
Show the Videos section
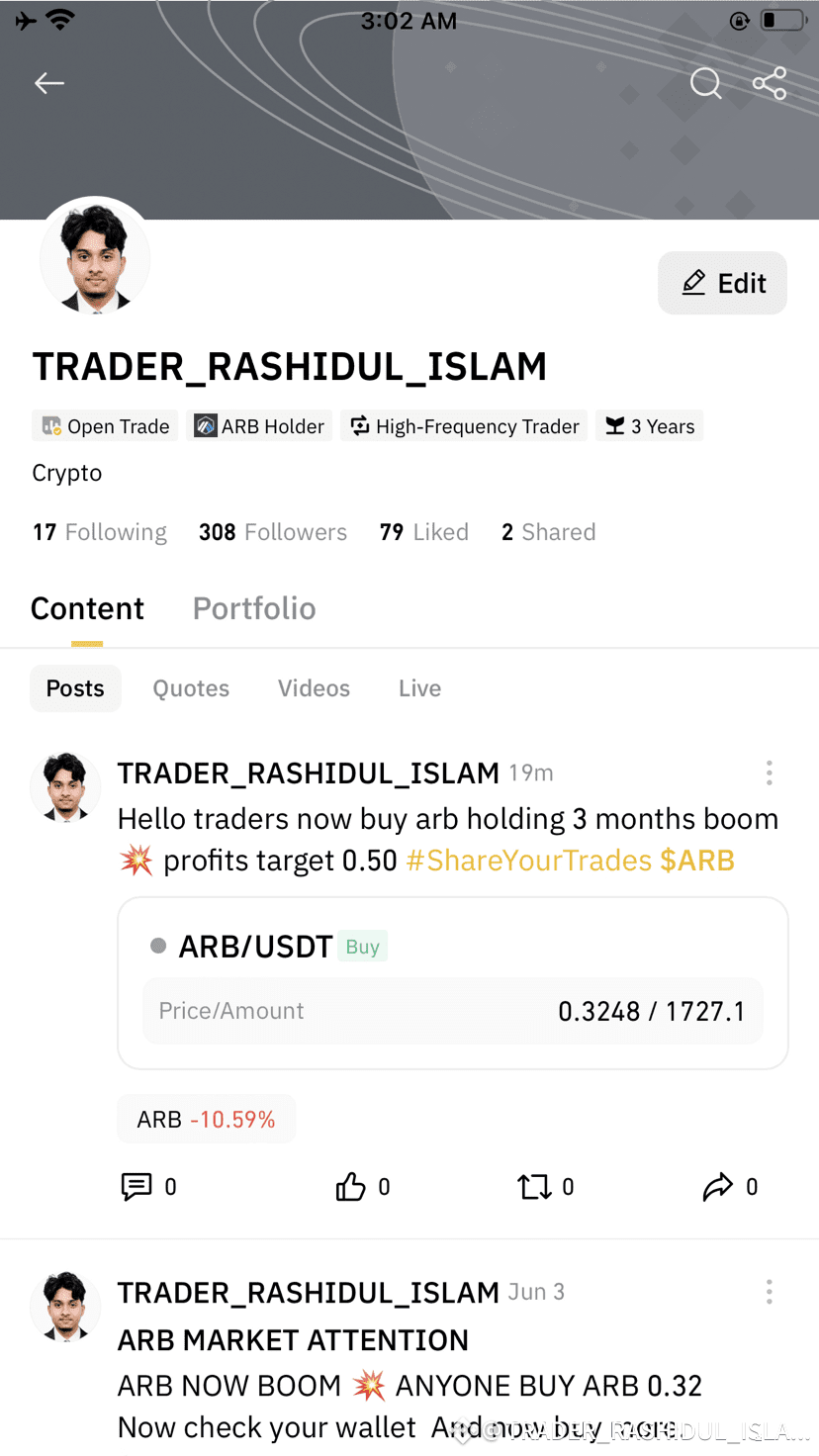click(x=314, y=688)
